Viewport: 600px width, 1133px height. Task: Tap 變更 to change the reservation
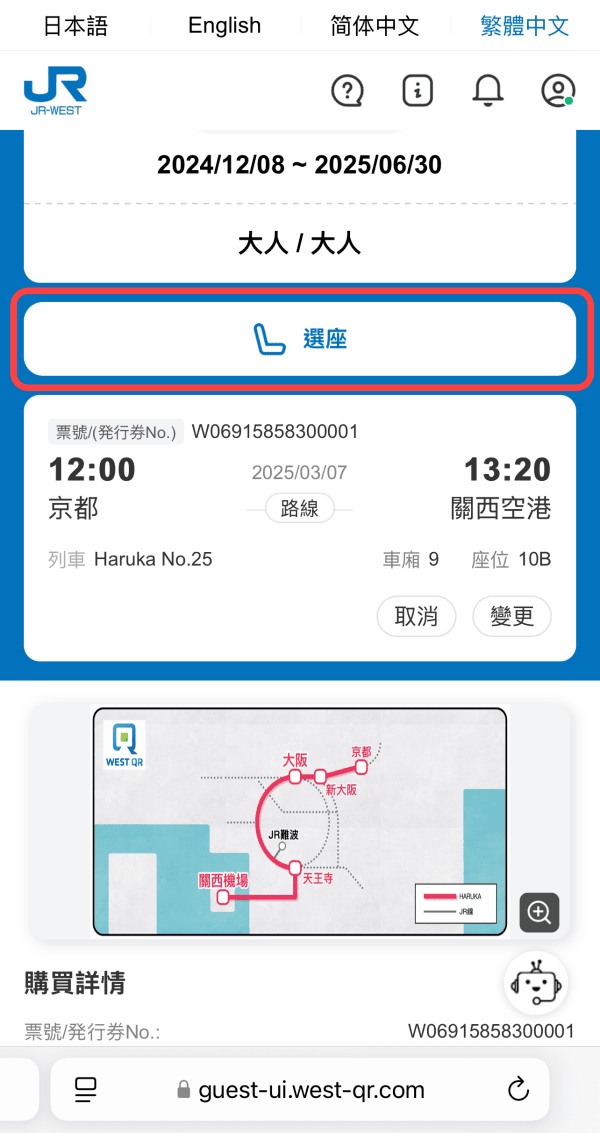click(x=512, y=616)
